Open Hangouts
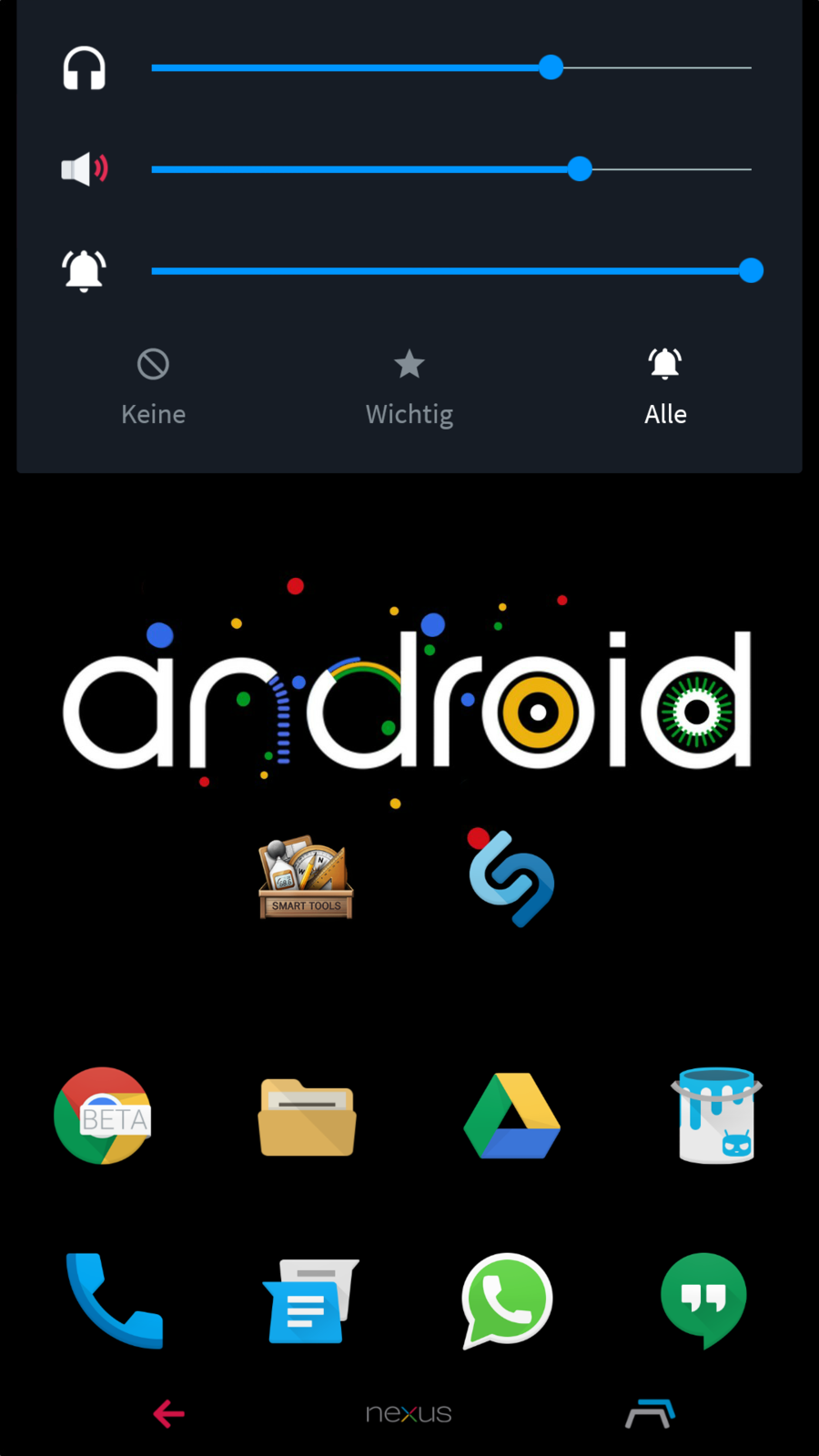 point(703,1299)
